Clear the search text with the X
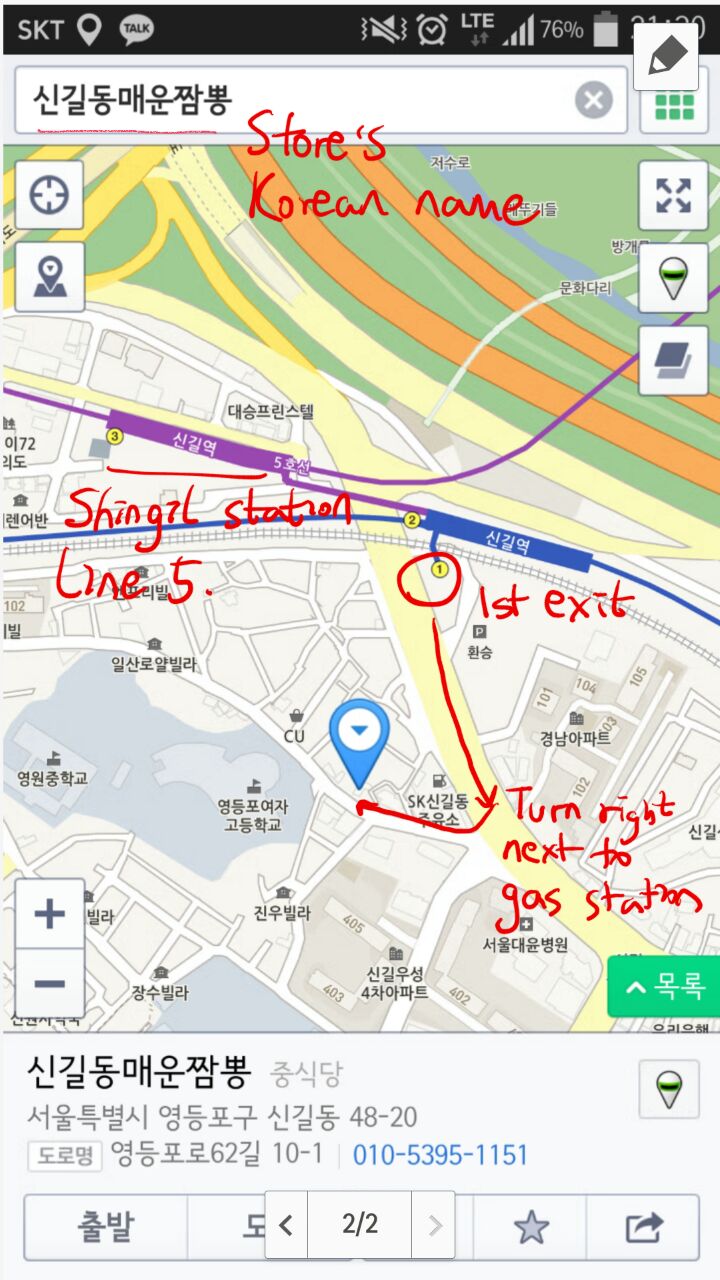The width and height of the screenshot is (720, 1280). pyautogui.click(x=593, y=100)
